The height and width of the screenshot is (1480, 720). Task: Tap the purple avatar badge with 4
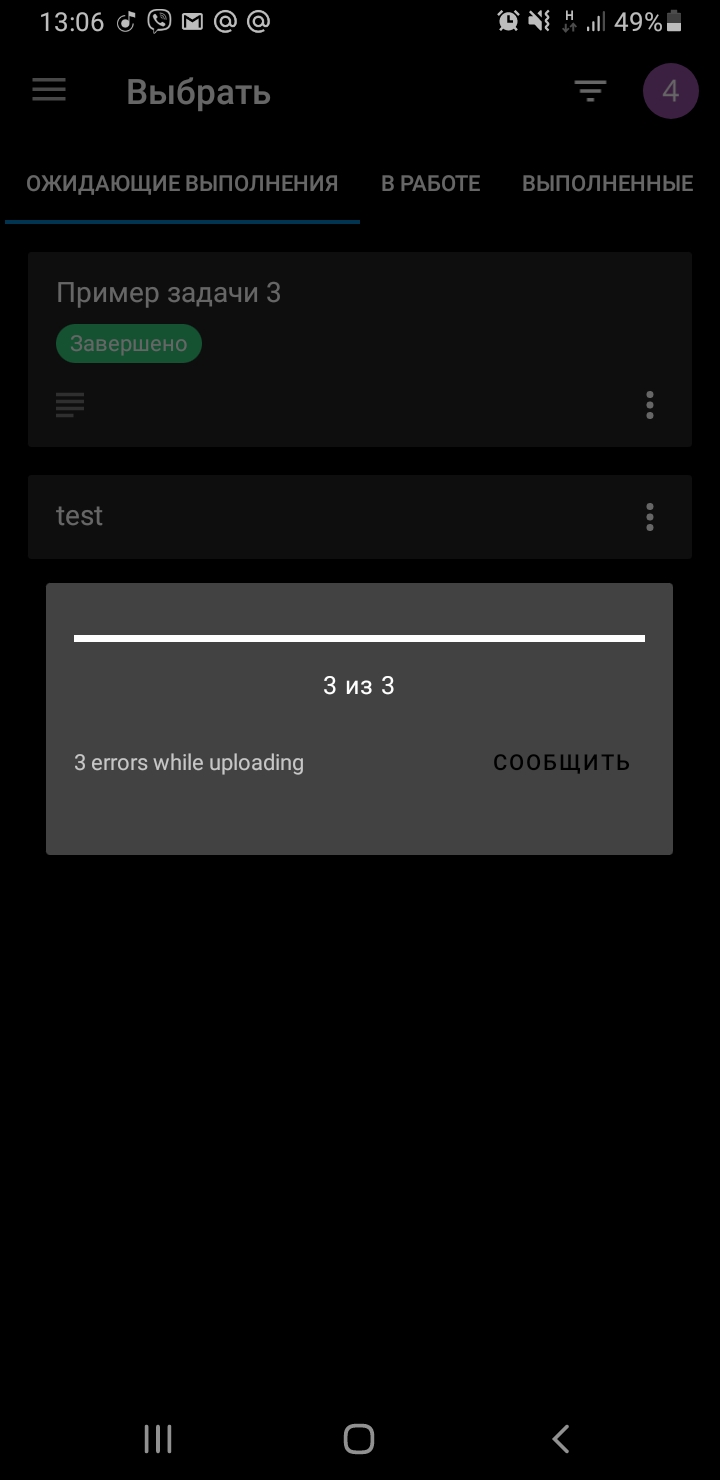[x=670, y=92]
